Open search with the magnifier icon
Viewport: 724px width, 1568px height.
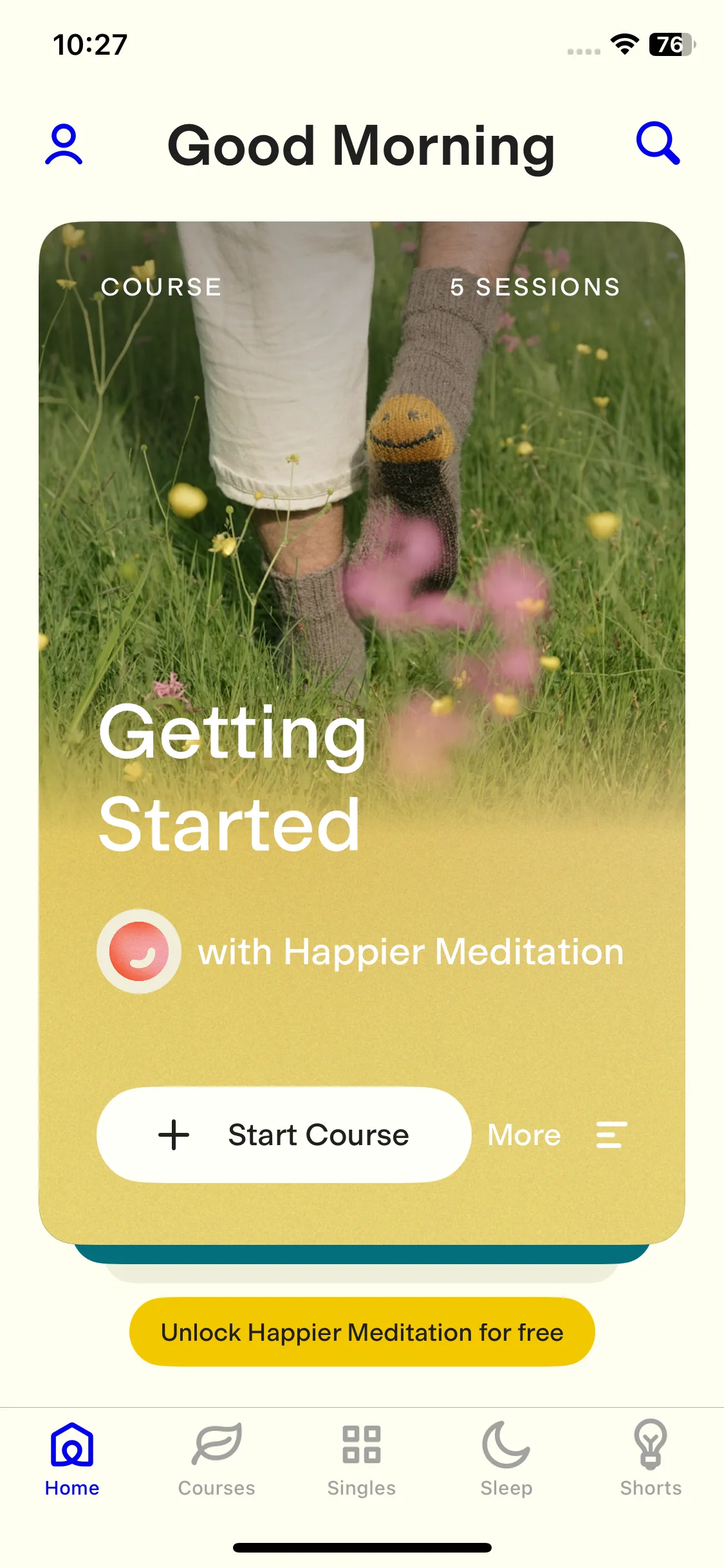(657, 144)
